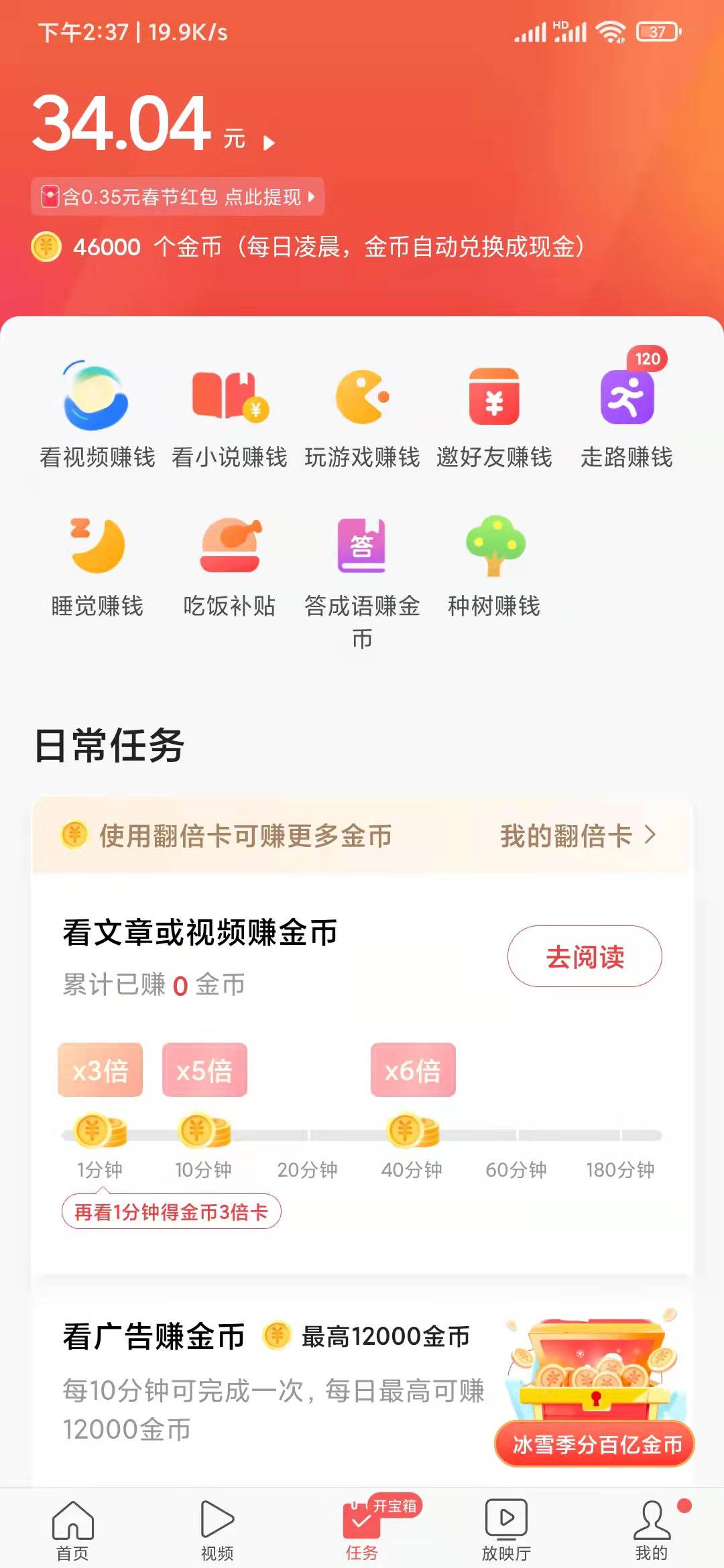Select the x6倍 multiplier on progress bar
Viewport: 724px width, 1568px height.
coord(413,1071)
